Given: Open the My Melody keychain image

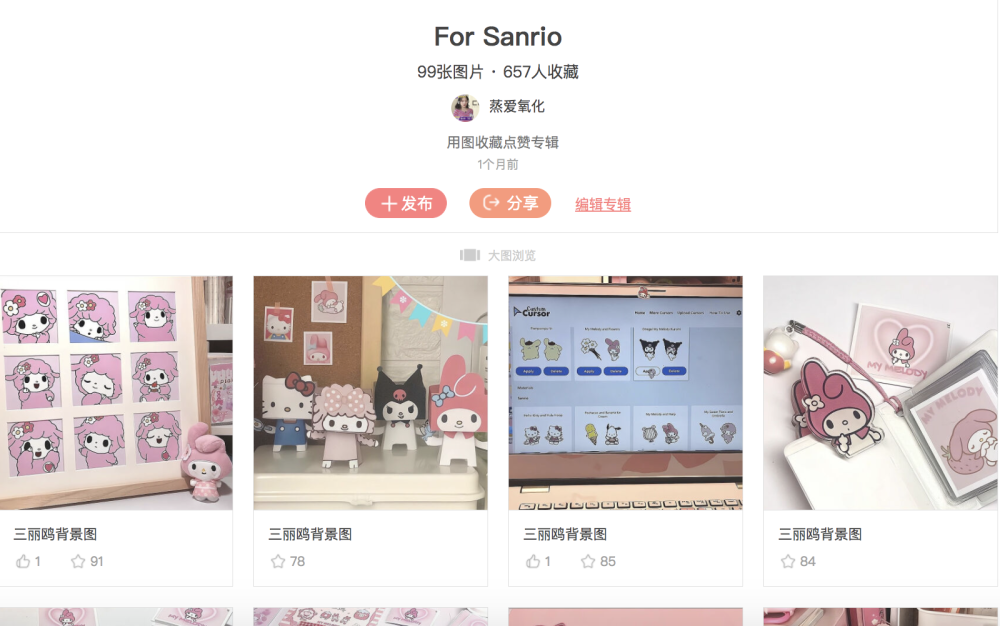Looking at the screenshot, I should pyautogui.click(x=880, y=393).
